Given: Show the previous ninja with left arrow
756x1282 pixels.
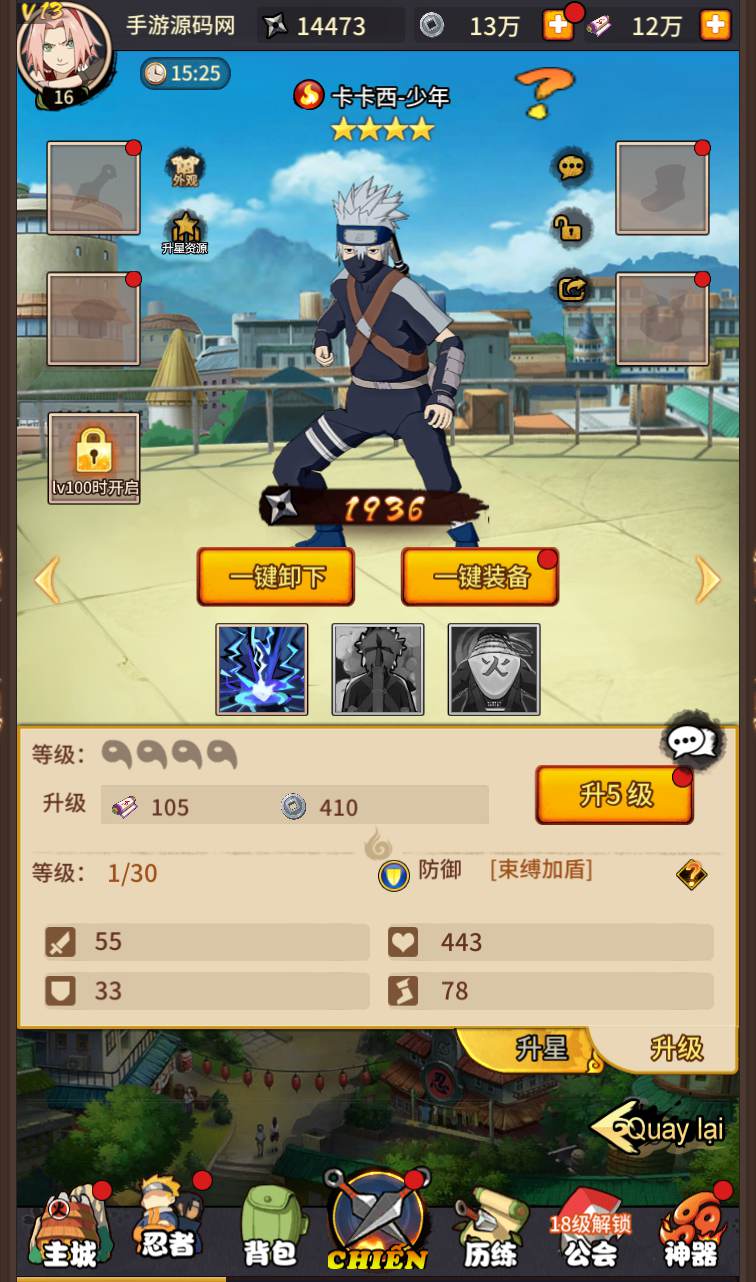Looking at the screenshot, I should coord(46,579).
